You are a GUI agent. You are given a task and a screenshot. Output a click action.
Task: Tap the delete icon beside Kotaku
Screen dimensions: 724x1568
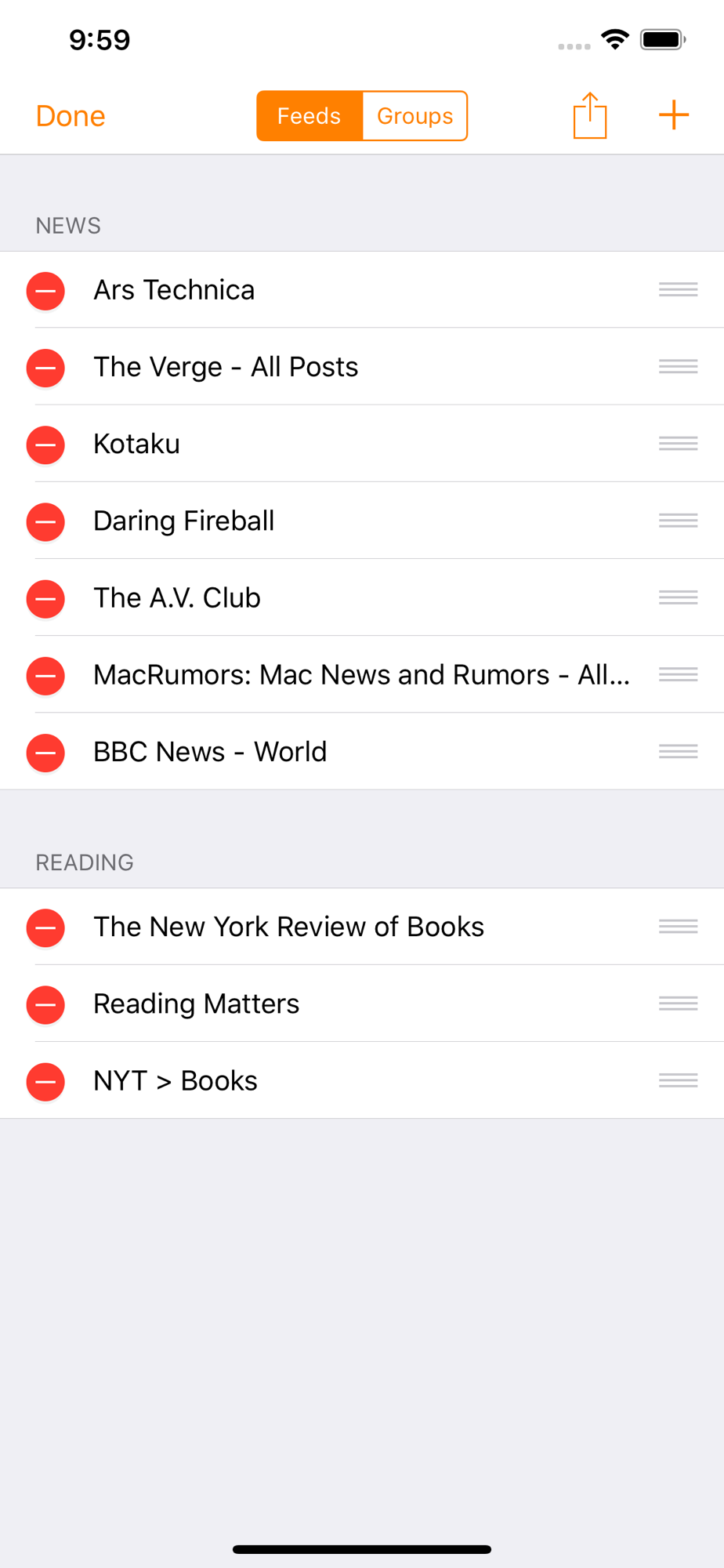pyautogui.click(x=45, y=445)
